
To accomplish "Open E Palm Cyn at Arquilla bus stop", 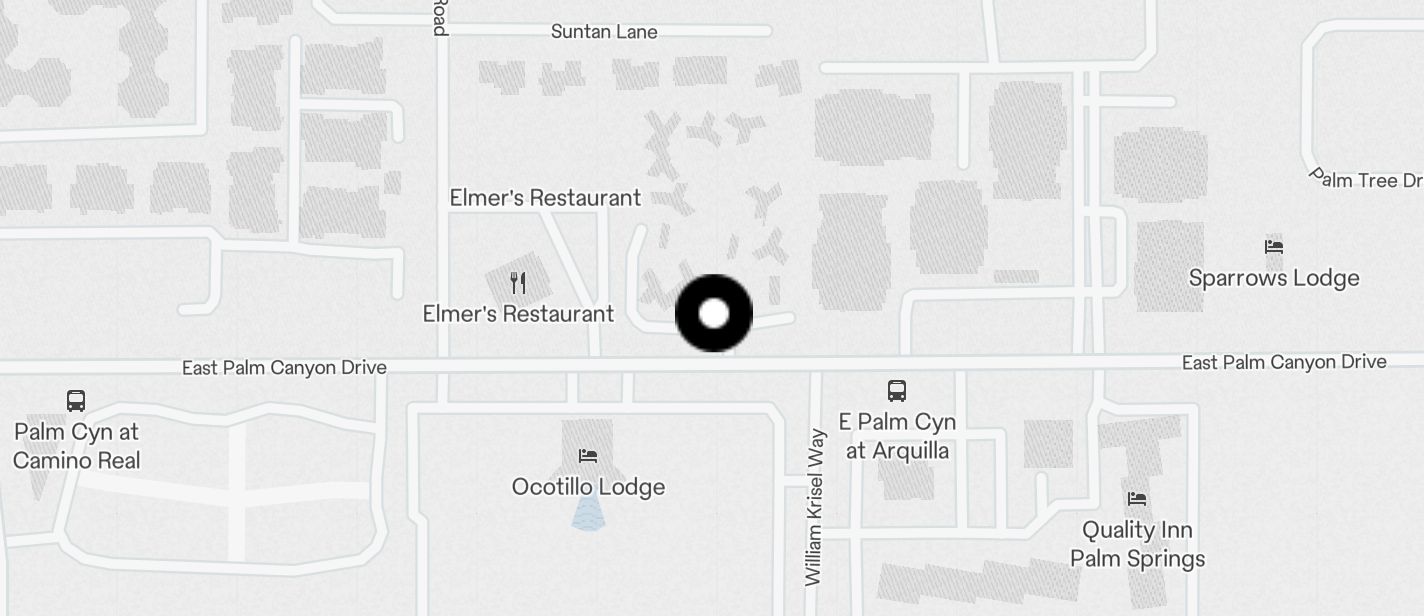I will (x=897, y=390).
